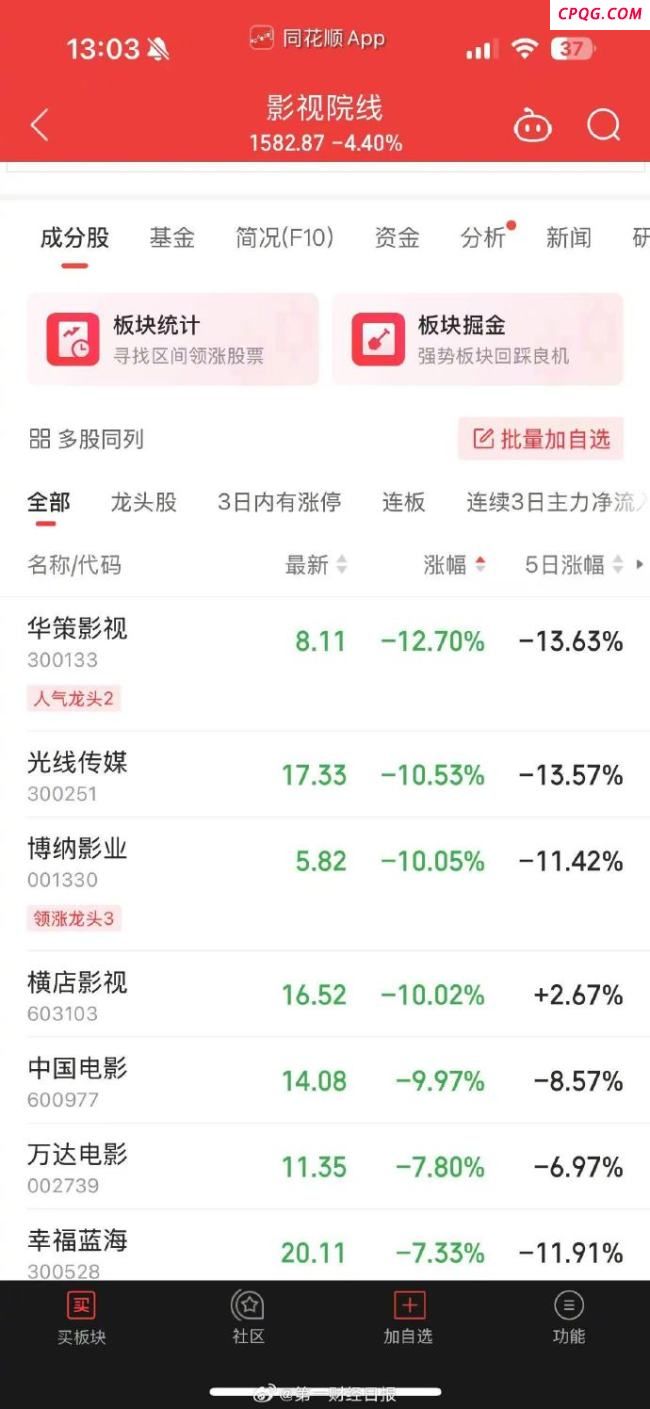The width and height of the screenshot is (650, 1409).
Task: Filter by 龙头股
Action: (144, 502)
